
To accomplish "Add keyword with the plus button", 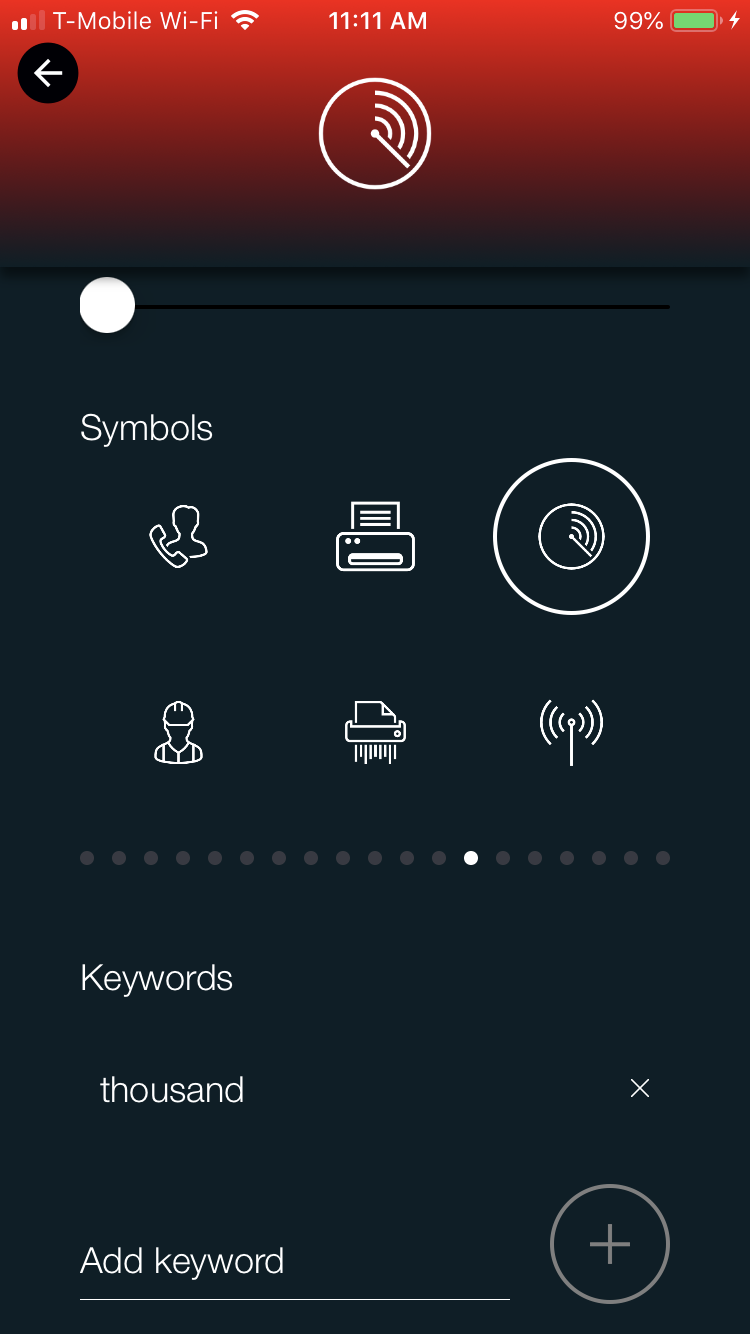I will pos(610,1244).
